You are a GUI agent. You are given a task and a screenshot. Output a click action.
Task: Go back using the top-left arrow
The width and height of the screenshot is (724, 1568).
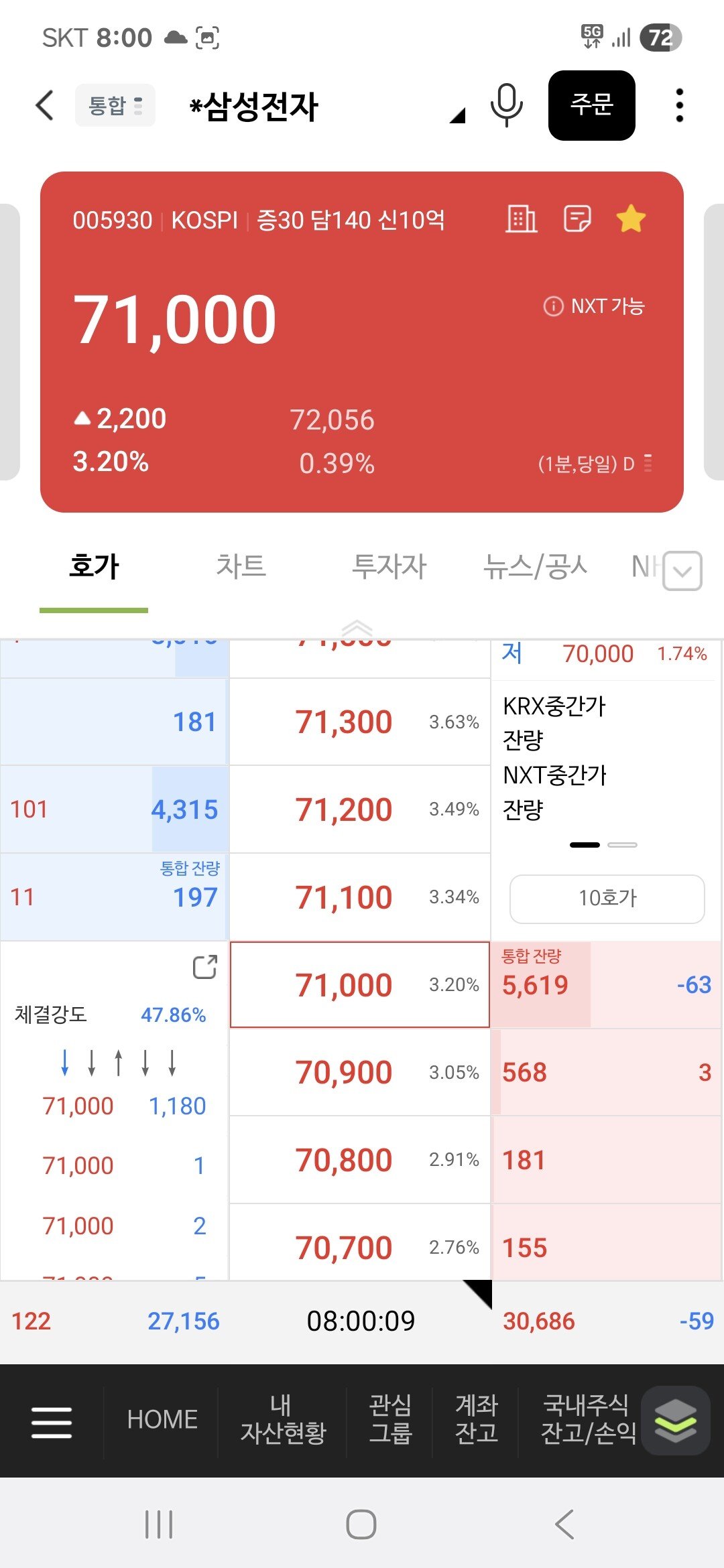pos(45,105)
